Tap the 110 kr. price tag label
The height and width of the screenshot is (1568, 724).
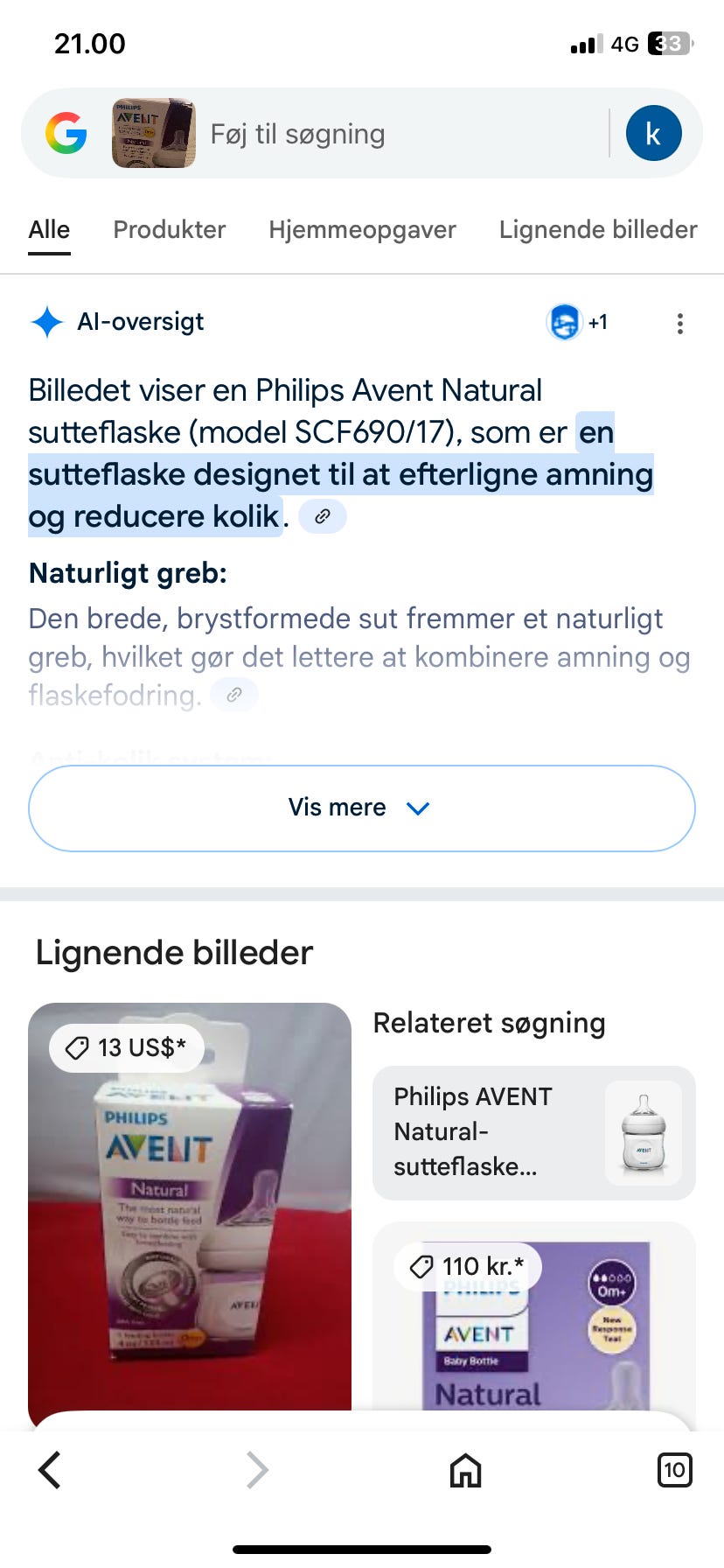tap(468, 1266)
